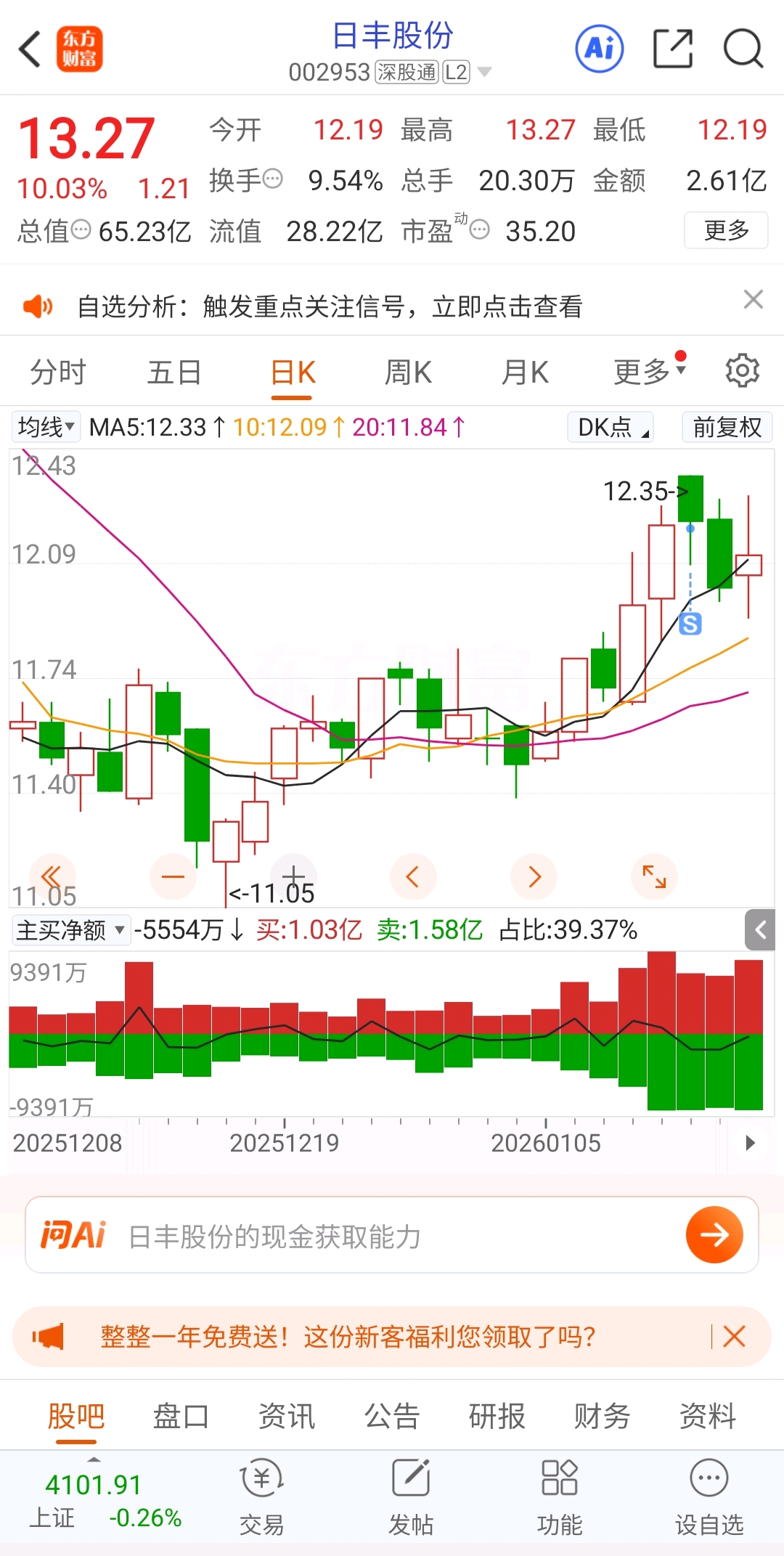Dismiss the 自选分析 notice
This screenshot has width=784, height=1556.
tap(753, 299)
